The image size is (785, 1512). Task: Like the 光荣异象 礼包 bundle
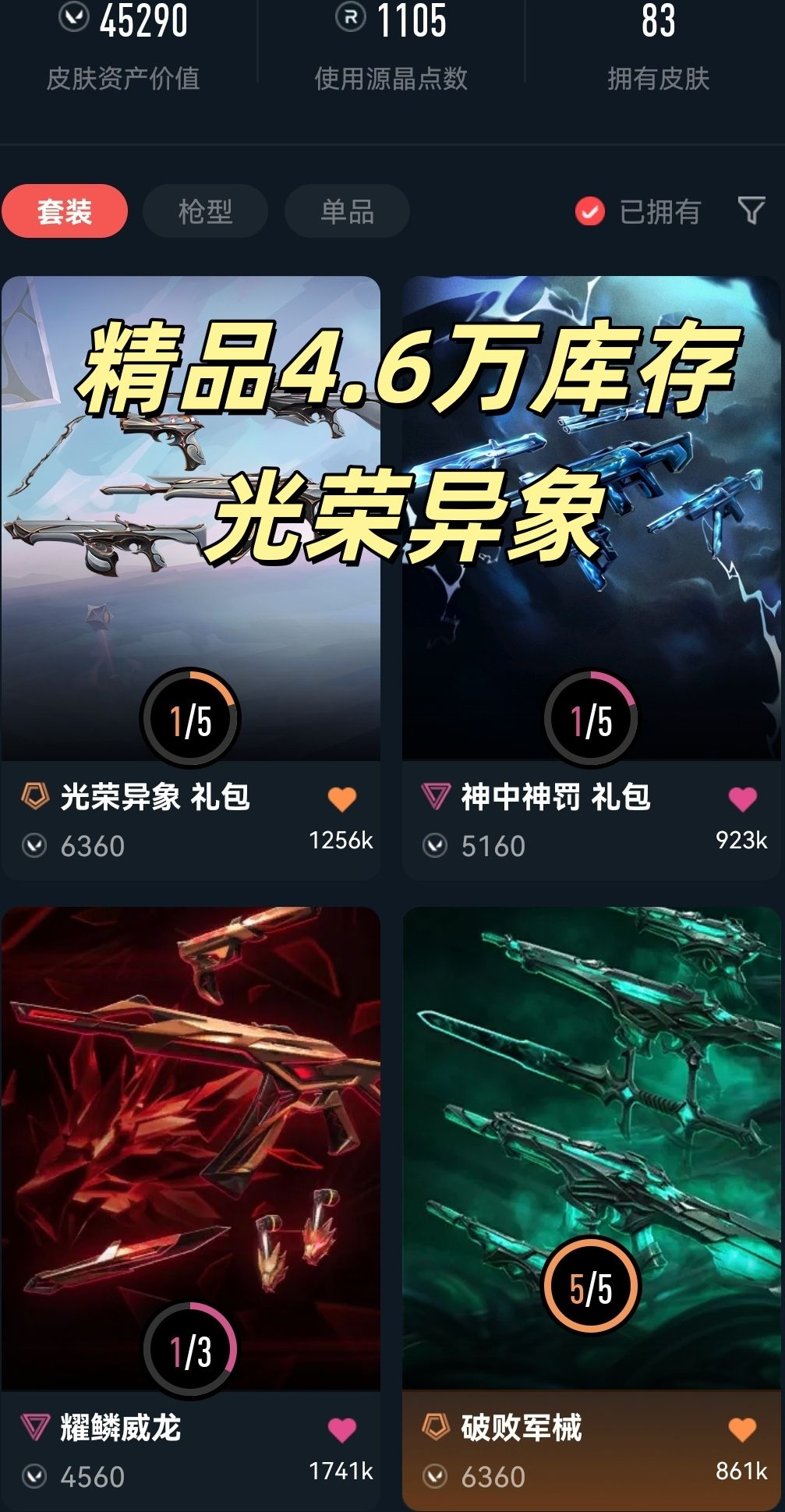click(x=341, y=799)
